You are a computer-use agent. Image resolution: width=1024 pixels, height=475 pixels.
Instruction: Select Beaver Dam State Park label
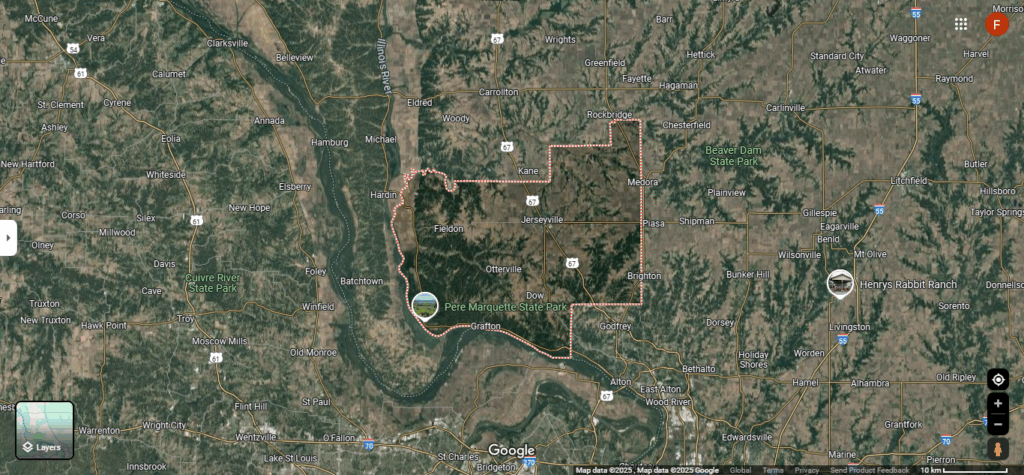coord(733,155)
